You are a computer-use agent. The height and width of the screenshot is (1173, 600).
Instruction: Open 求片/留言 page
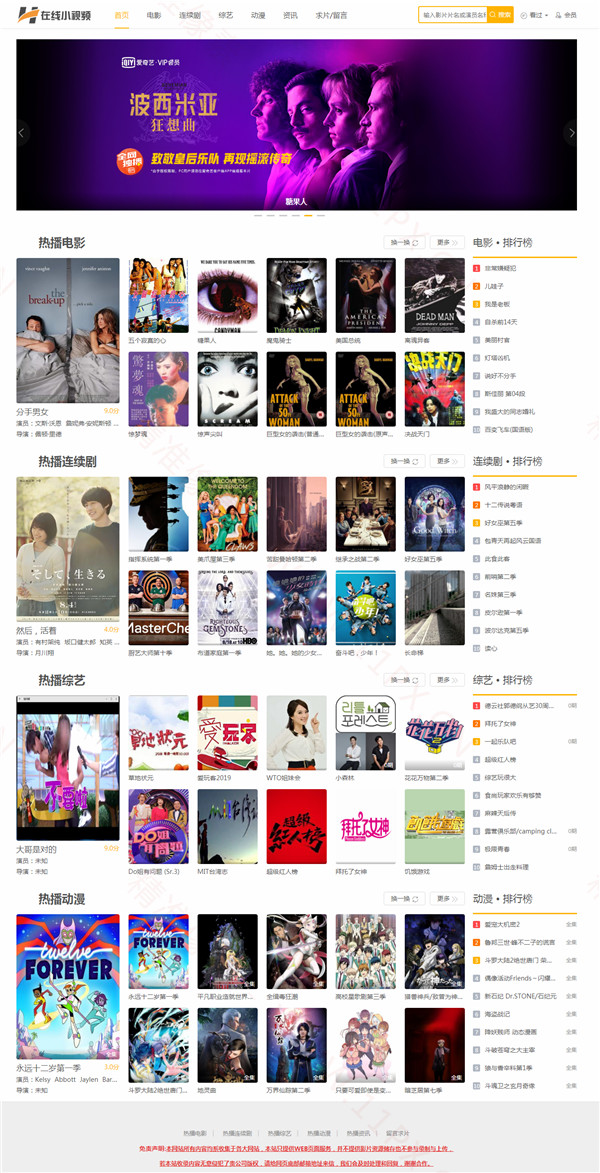pos(331,15)
